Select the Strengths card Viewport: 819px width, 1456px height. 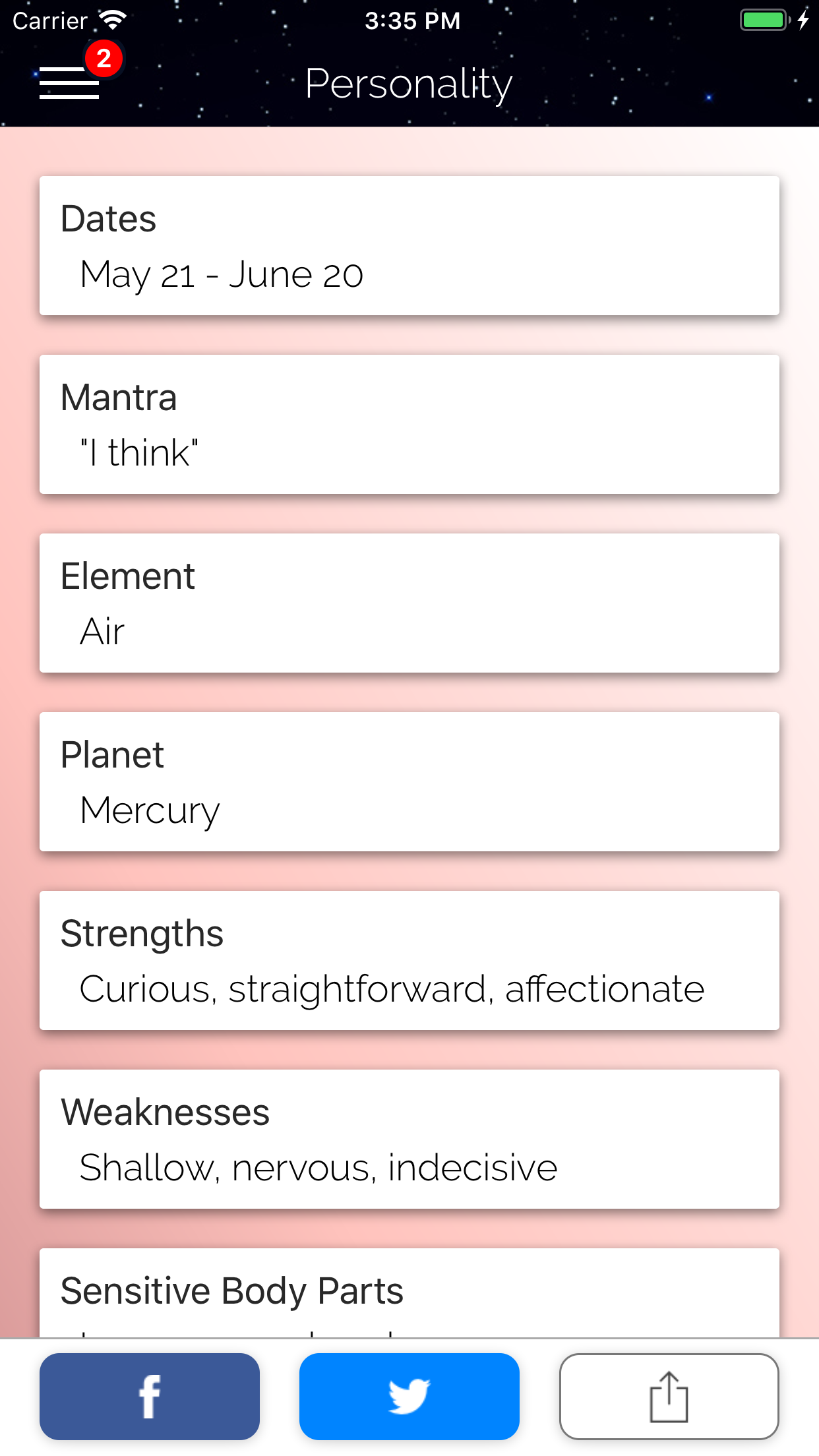409,960
